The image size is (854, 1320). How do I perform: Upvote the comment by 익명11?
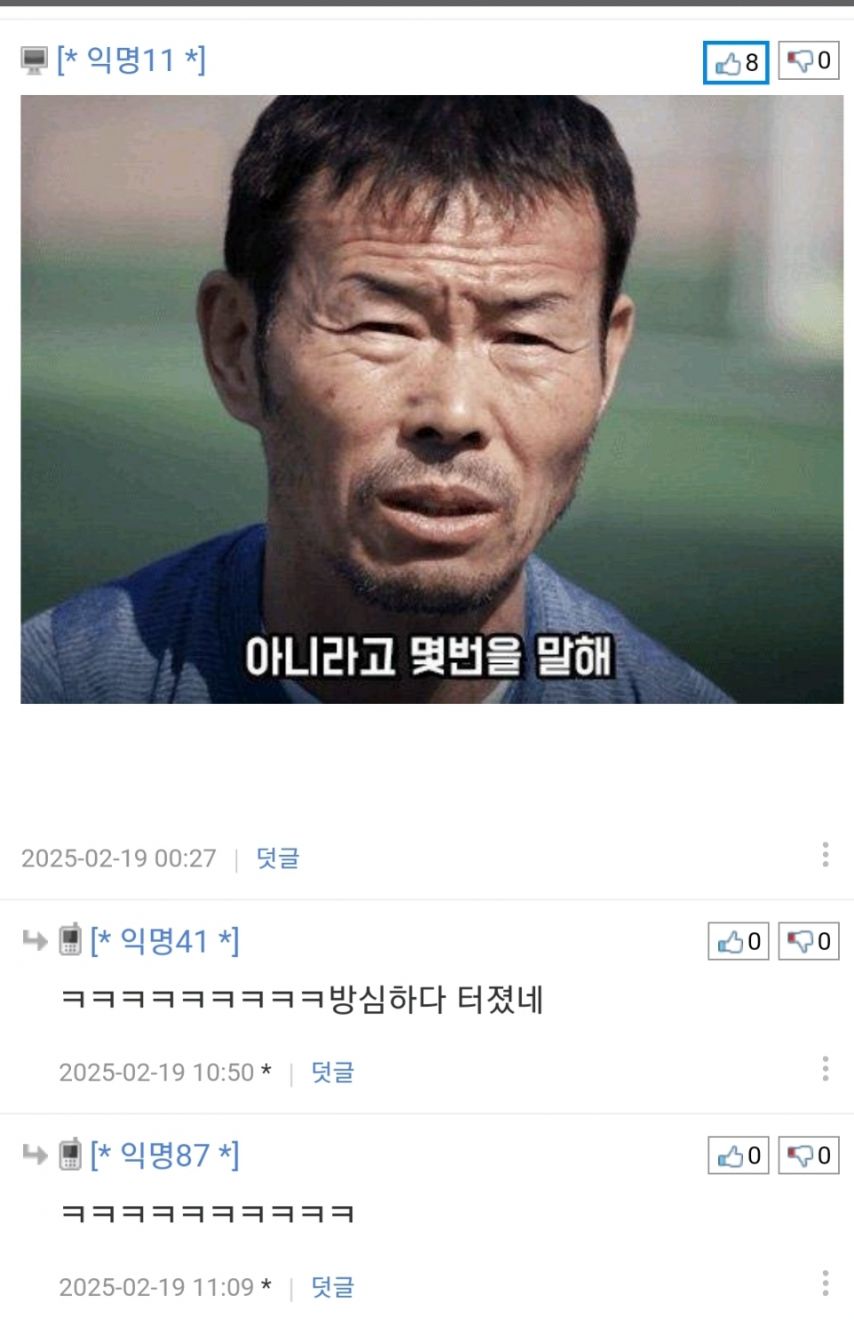tap(736, 62)
